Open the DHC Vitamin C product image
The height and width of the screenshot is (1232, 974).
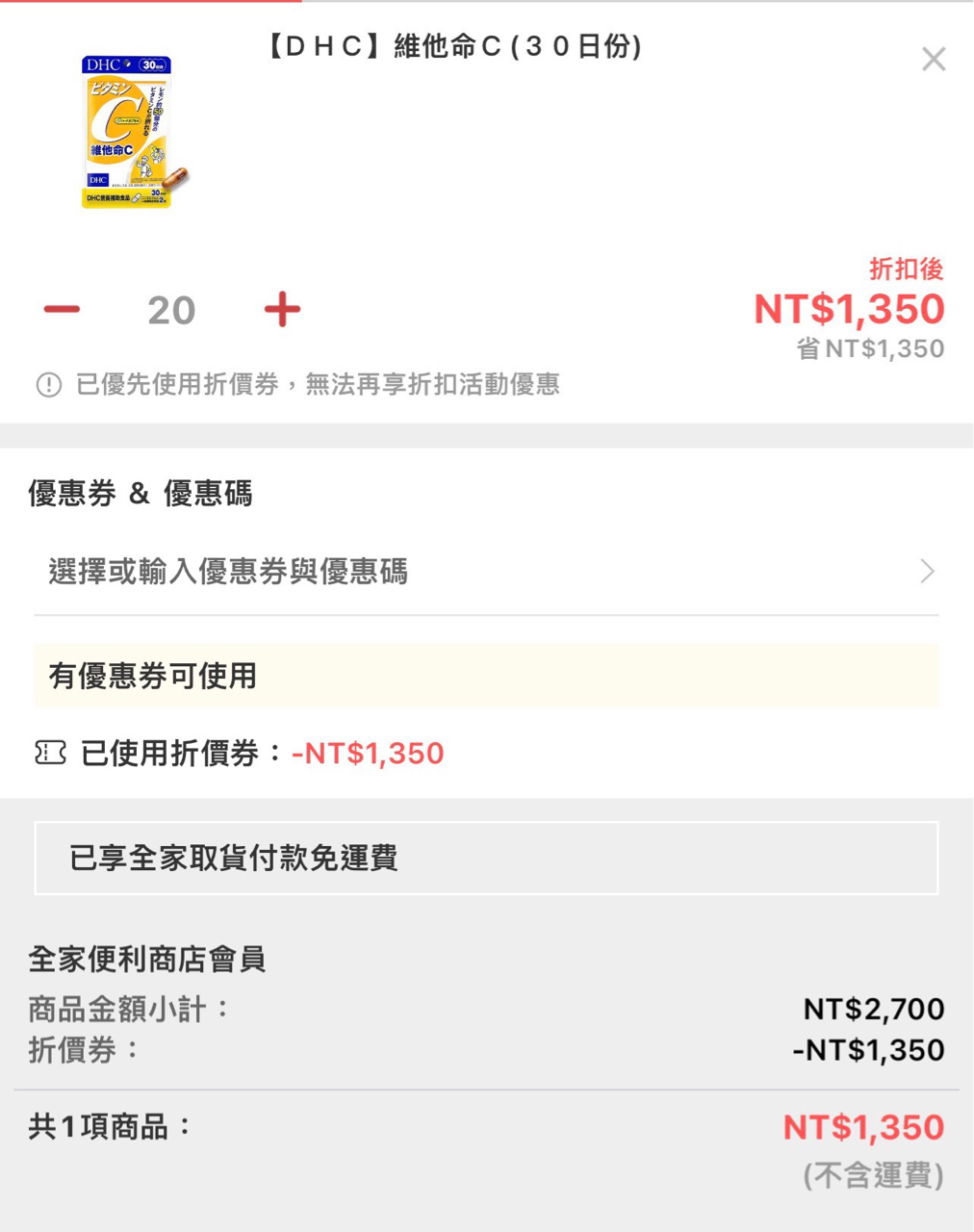(x=132, y=132)
